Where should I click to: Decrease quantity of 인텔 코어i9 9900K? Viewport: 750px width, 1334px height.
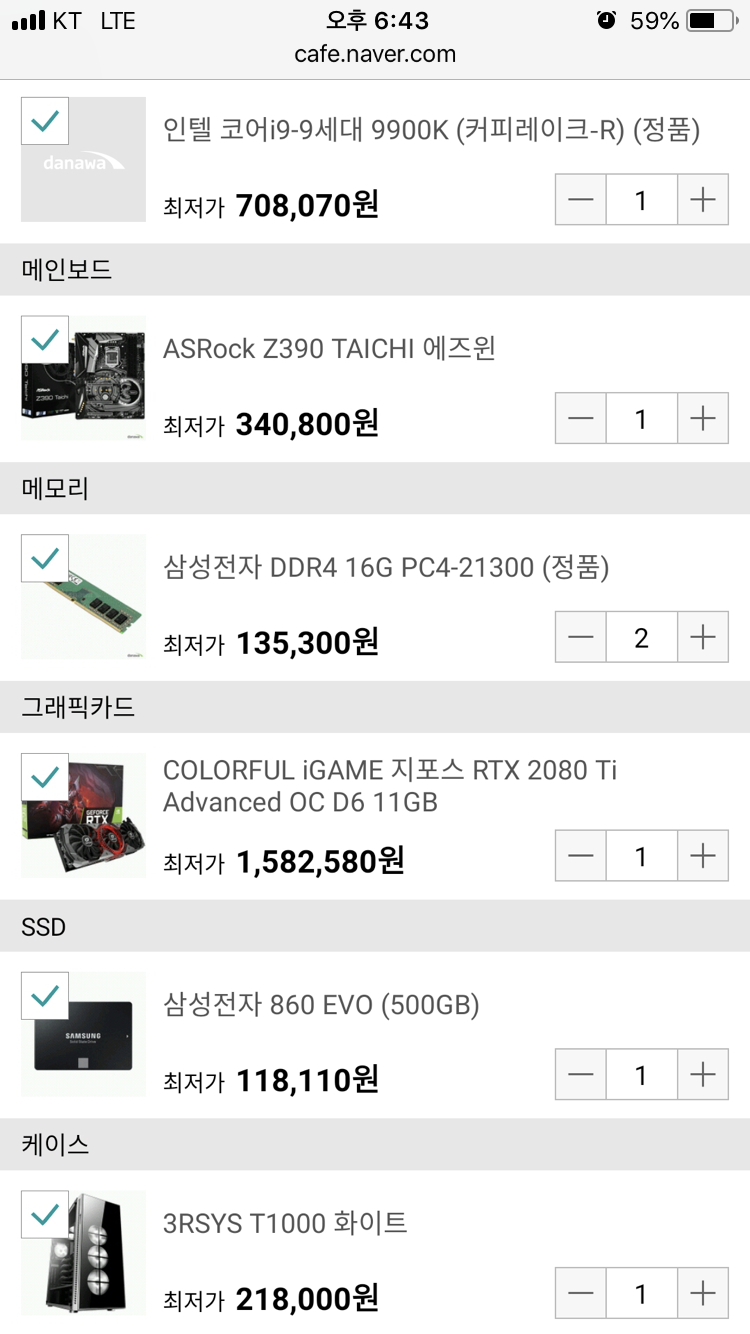point(581,200)
